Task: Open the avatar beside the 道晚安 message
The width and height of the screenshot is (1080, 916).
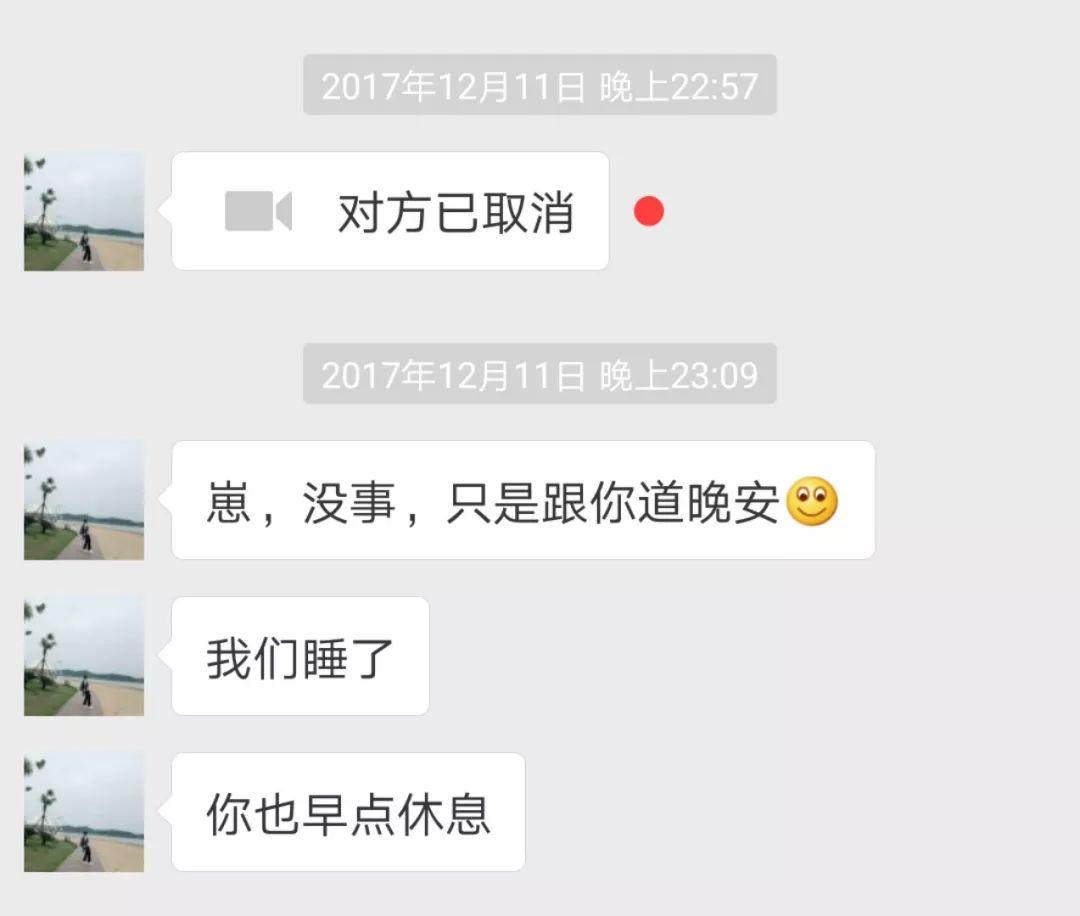Action: pos(84,500)
